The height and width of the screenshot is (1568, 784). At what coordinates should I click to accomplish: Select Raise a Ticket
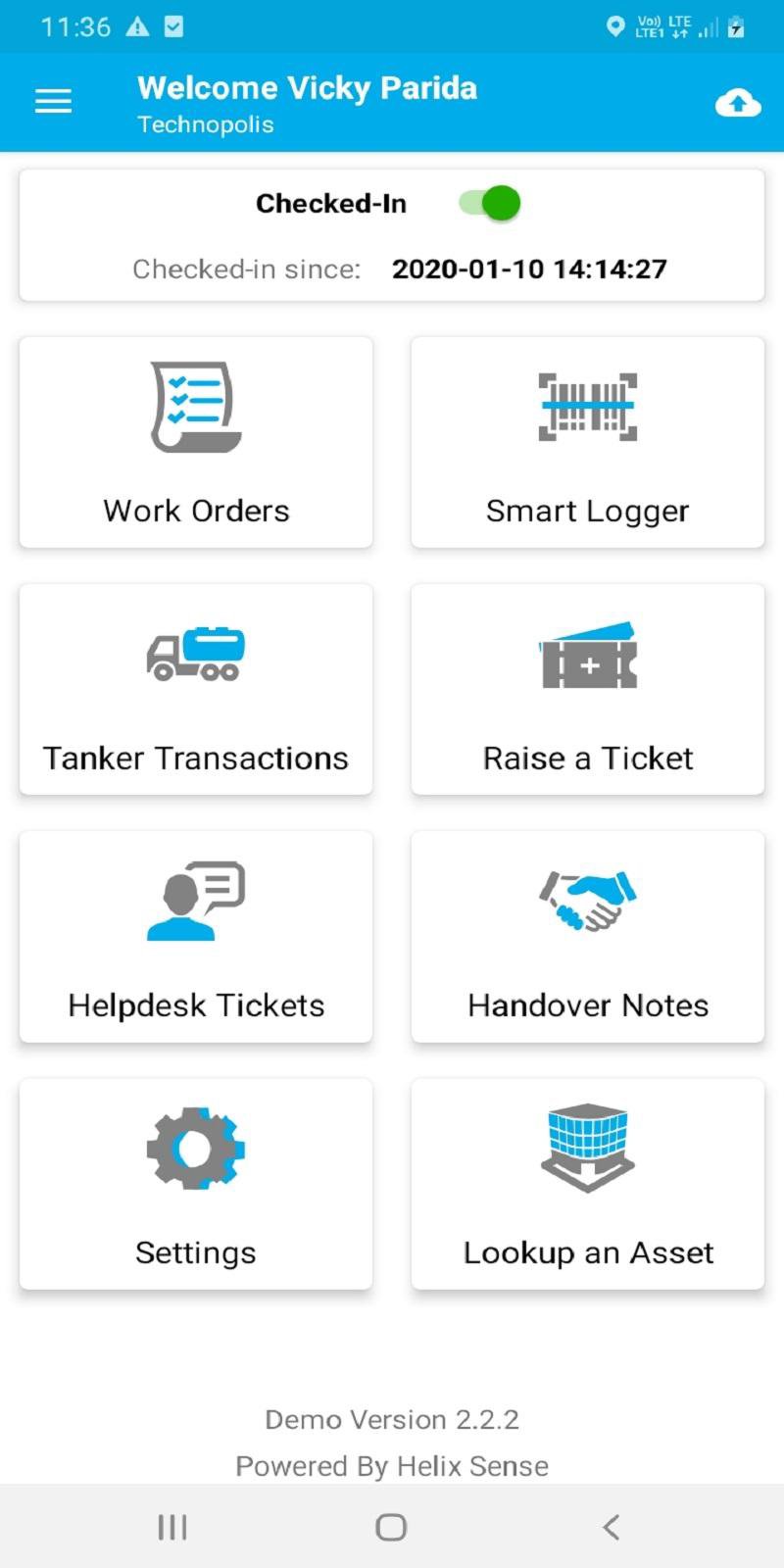588,689
